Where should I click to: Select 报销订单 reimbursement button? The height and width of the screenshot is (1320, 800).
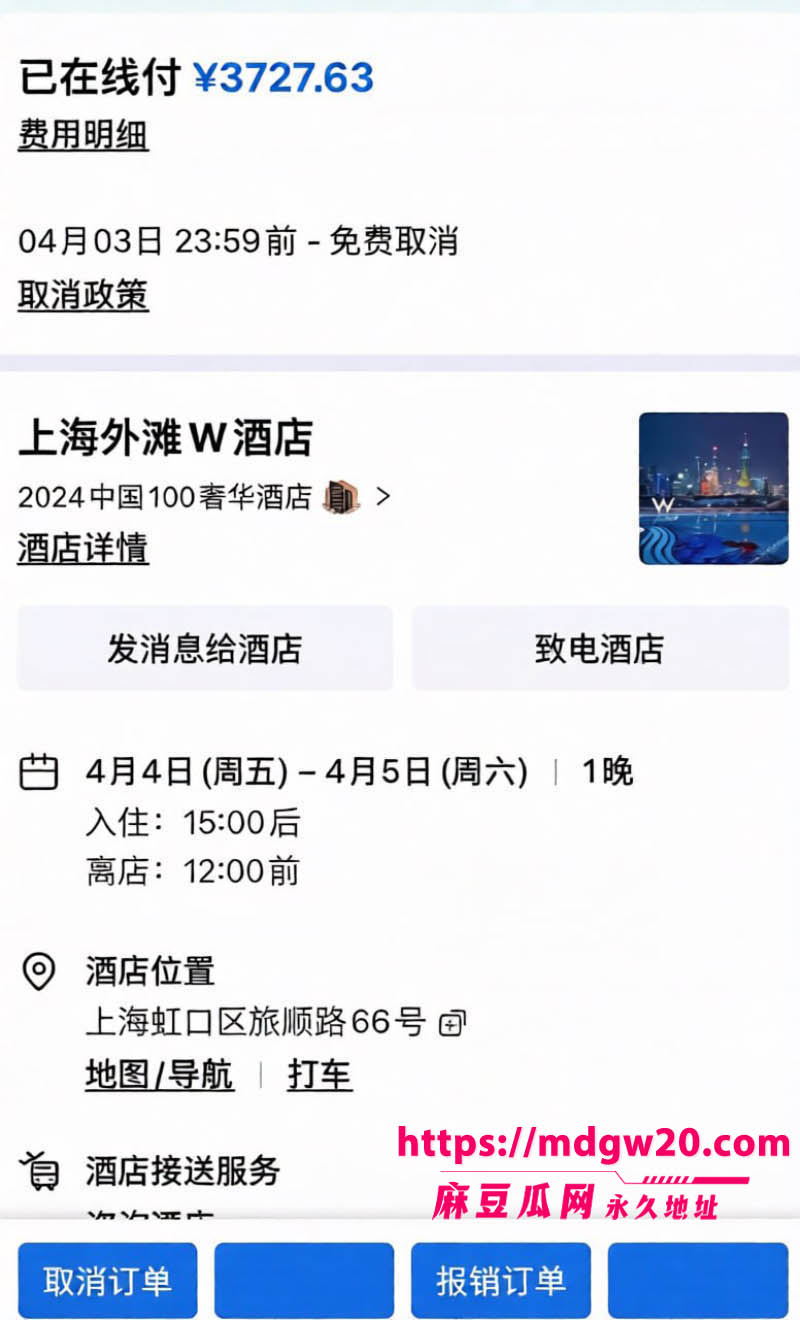(x=501, y=1280)
